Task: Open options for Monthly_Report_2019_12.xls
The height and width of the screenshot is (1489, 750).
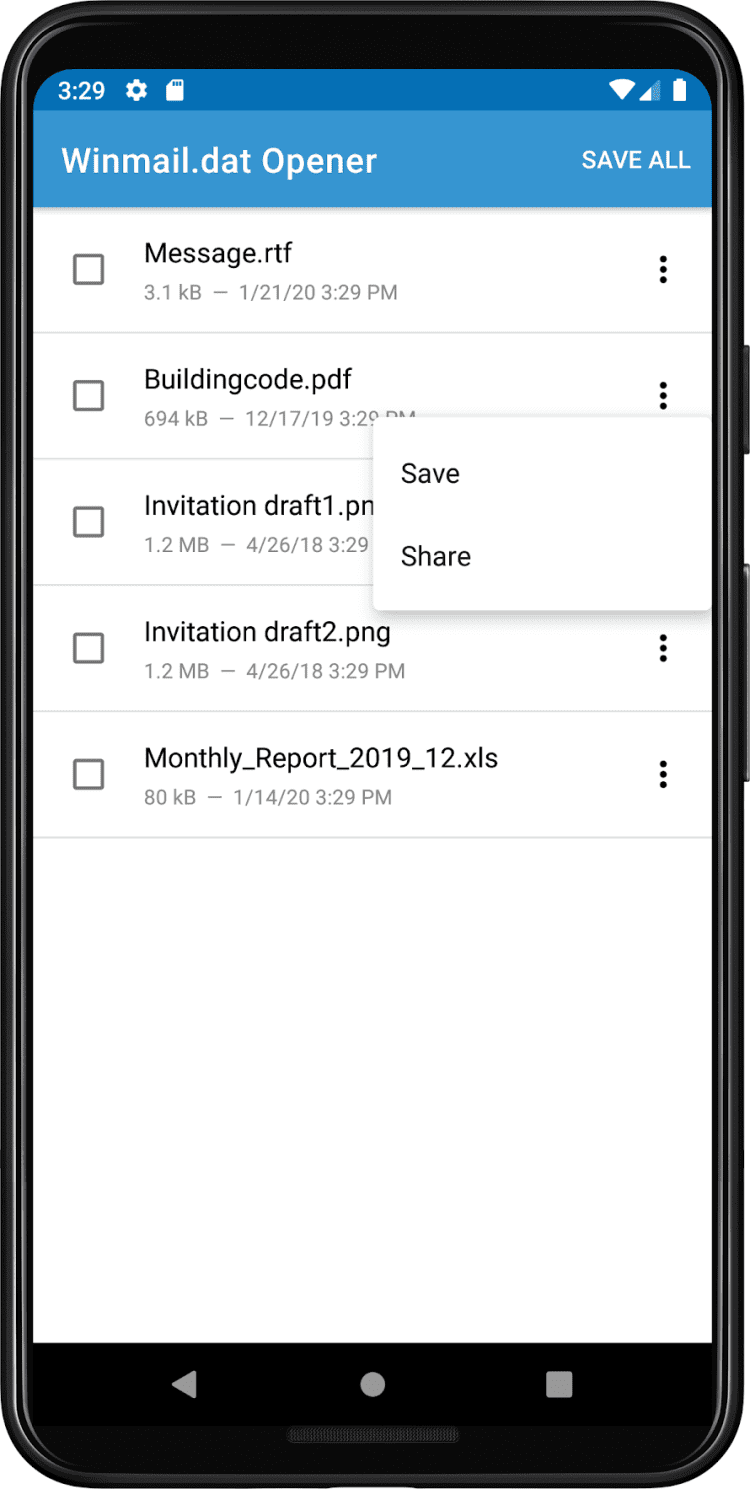Action: pos(662,774)
